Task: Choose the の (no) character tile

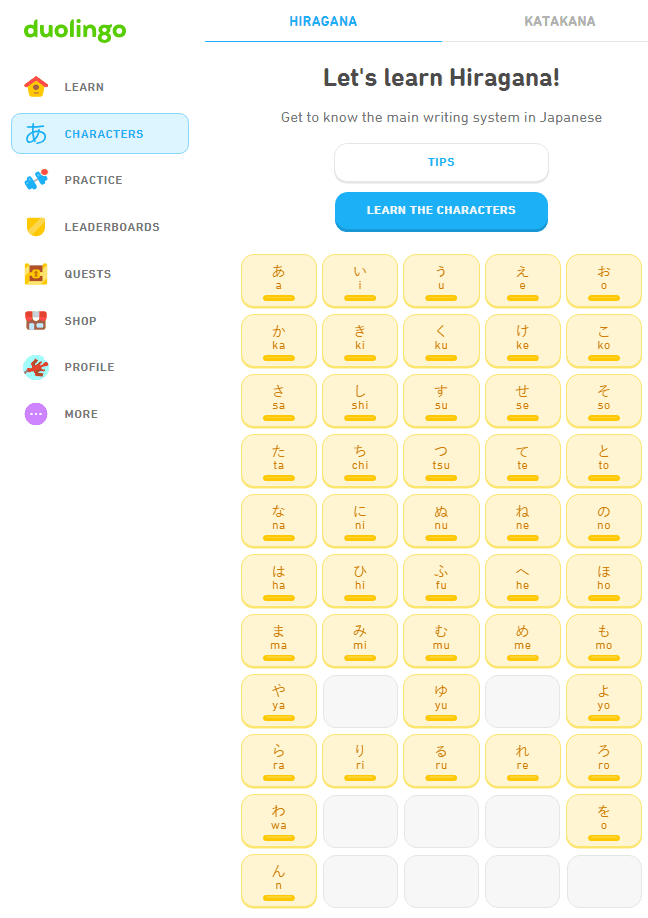Action: click(604, 521)
